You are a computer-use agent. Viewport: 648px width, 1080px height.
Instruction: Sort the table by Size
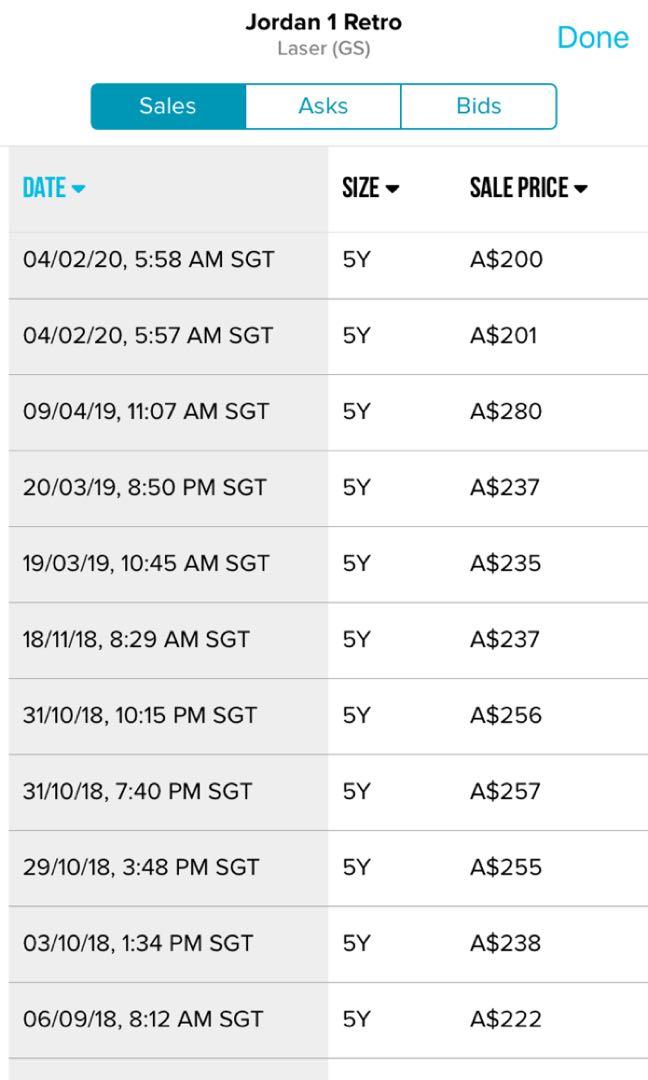click(370, 187)
